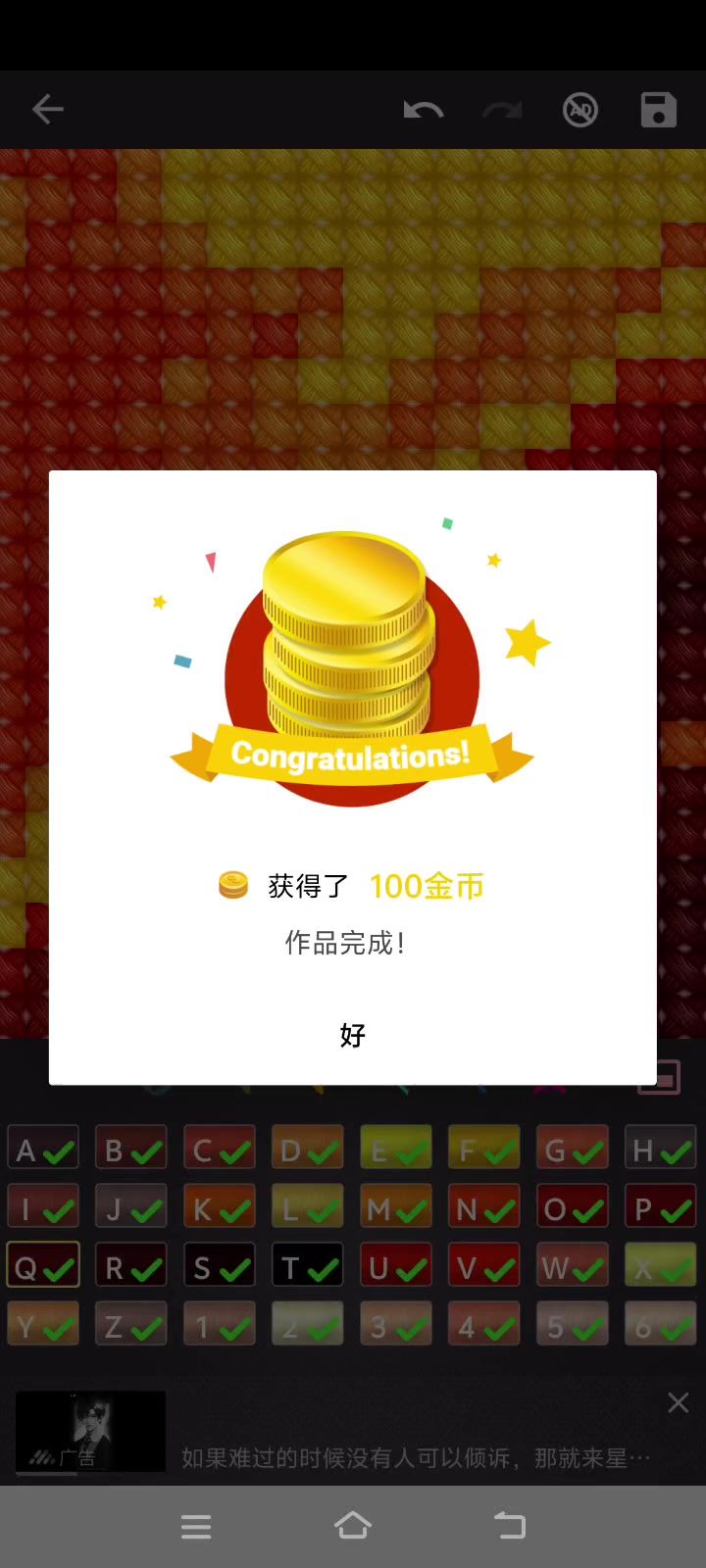706x1568 pixels.
Task: Save the artwork with the disk icon
Action: click(658, 110)
